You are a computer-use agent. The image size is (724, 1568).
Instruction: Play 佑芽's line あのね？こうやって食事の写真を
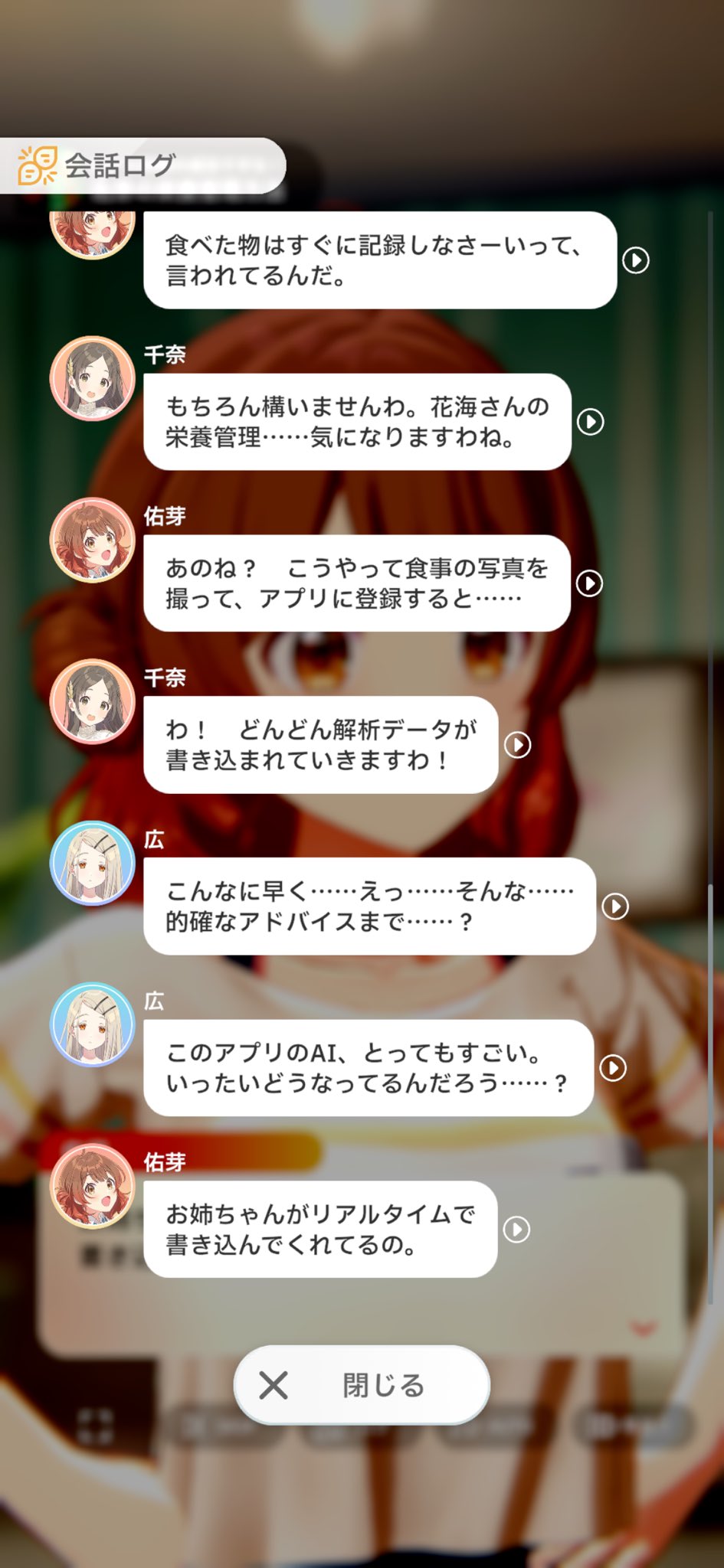pyautogui.click(x=589, y=583)
